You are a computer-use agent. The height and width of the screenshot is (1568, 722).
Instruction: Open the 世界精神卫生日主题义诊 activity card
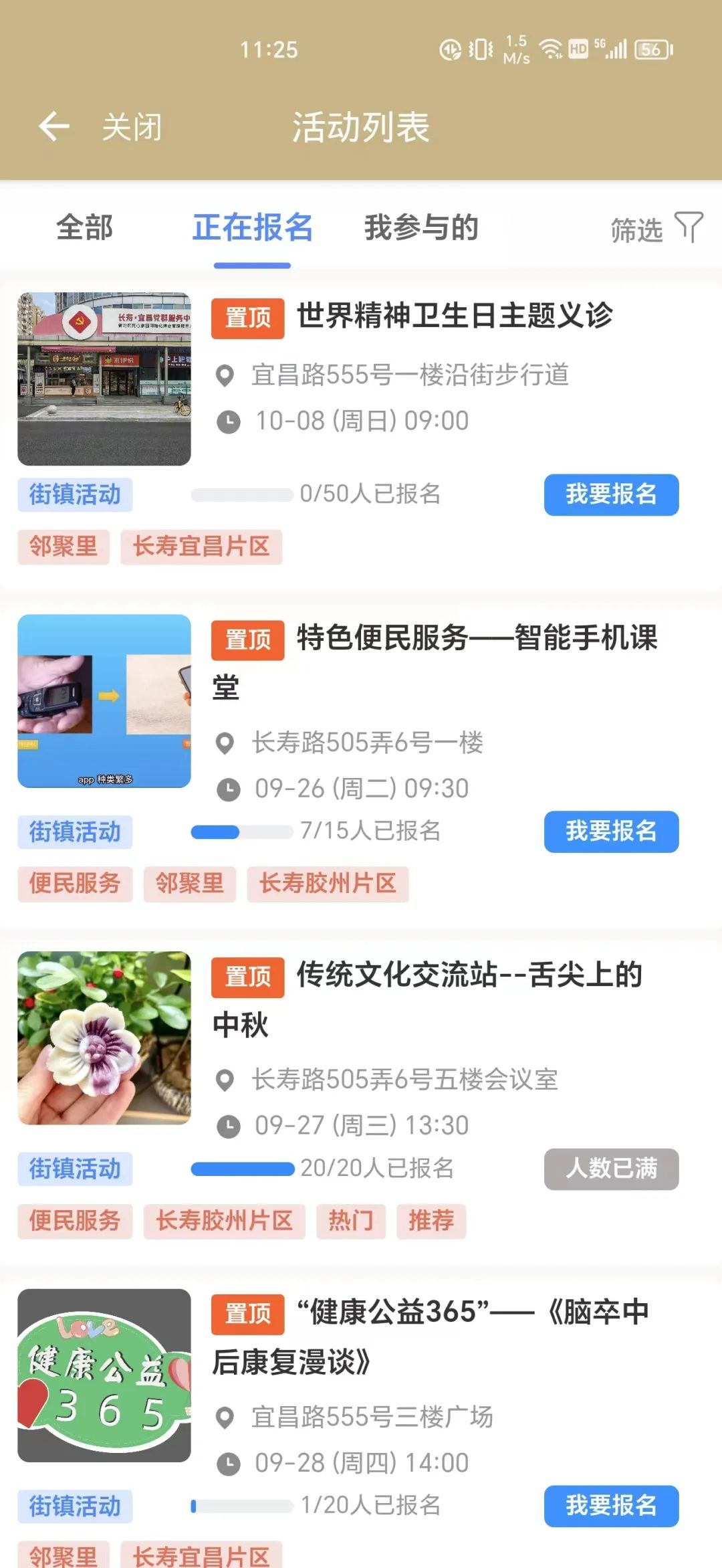point(455,316)
